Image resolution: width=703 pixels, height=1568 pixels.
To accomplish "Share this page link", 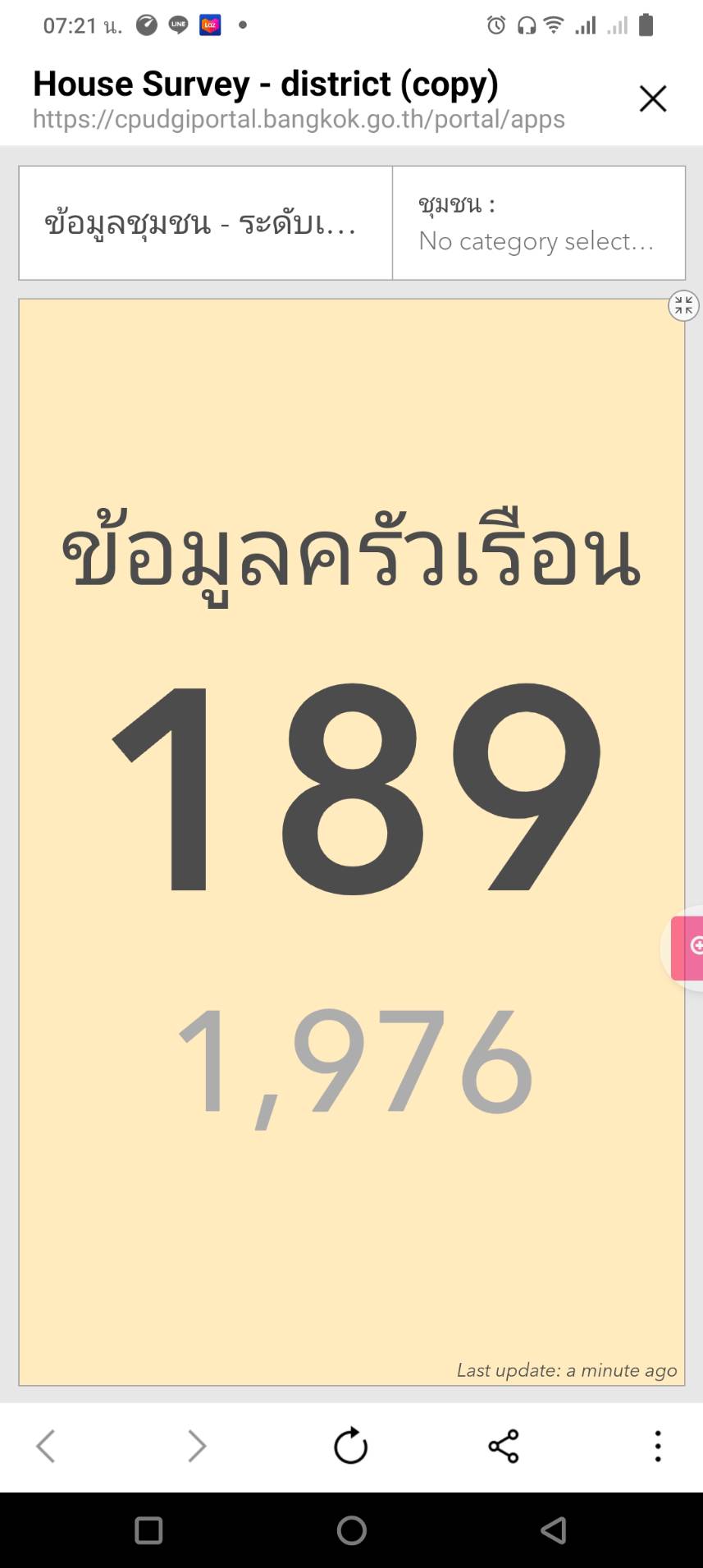I will click(504, 1446).
